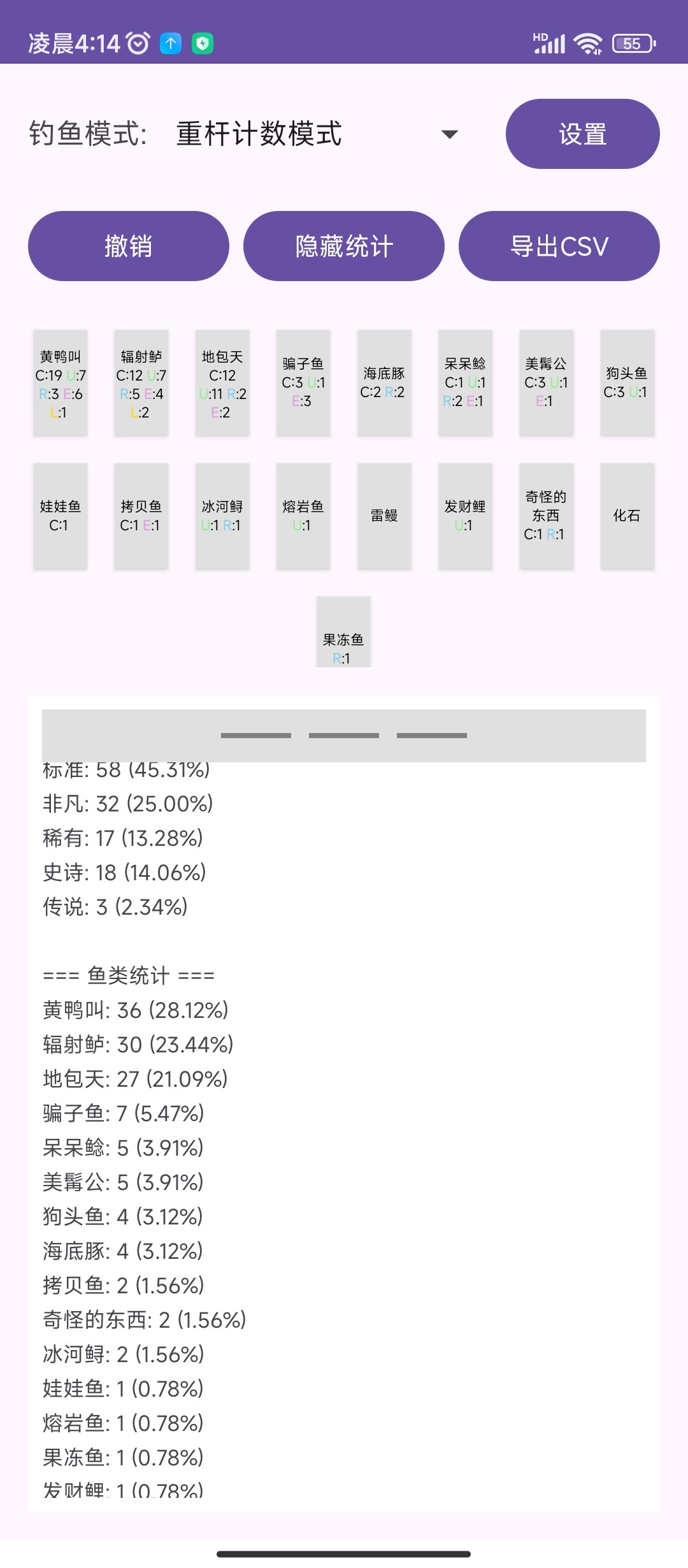Screen dimensions: 688x1568
Task: Select the 拷贝鱼 tile
Action: [141, 516]
